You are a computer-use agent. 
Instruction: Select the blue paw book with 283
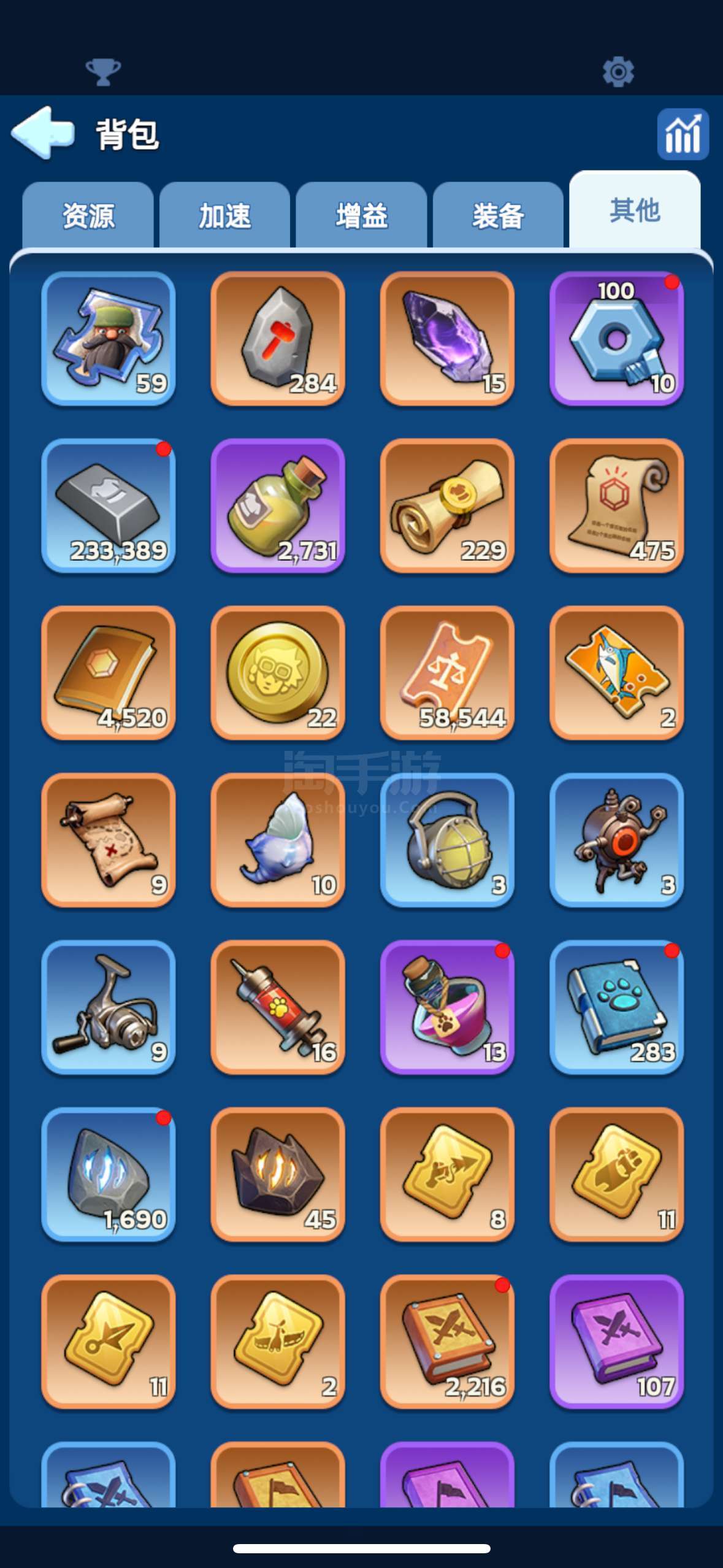pos(616,1007)
